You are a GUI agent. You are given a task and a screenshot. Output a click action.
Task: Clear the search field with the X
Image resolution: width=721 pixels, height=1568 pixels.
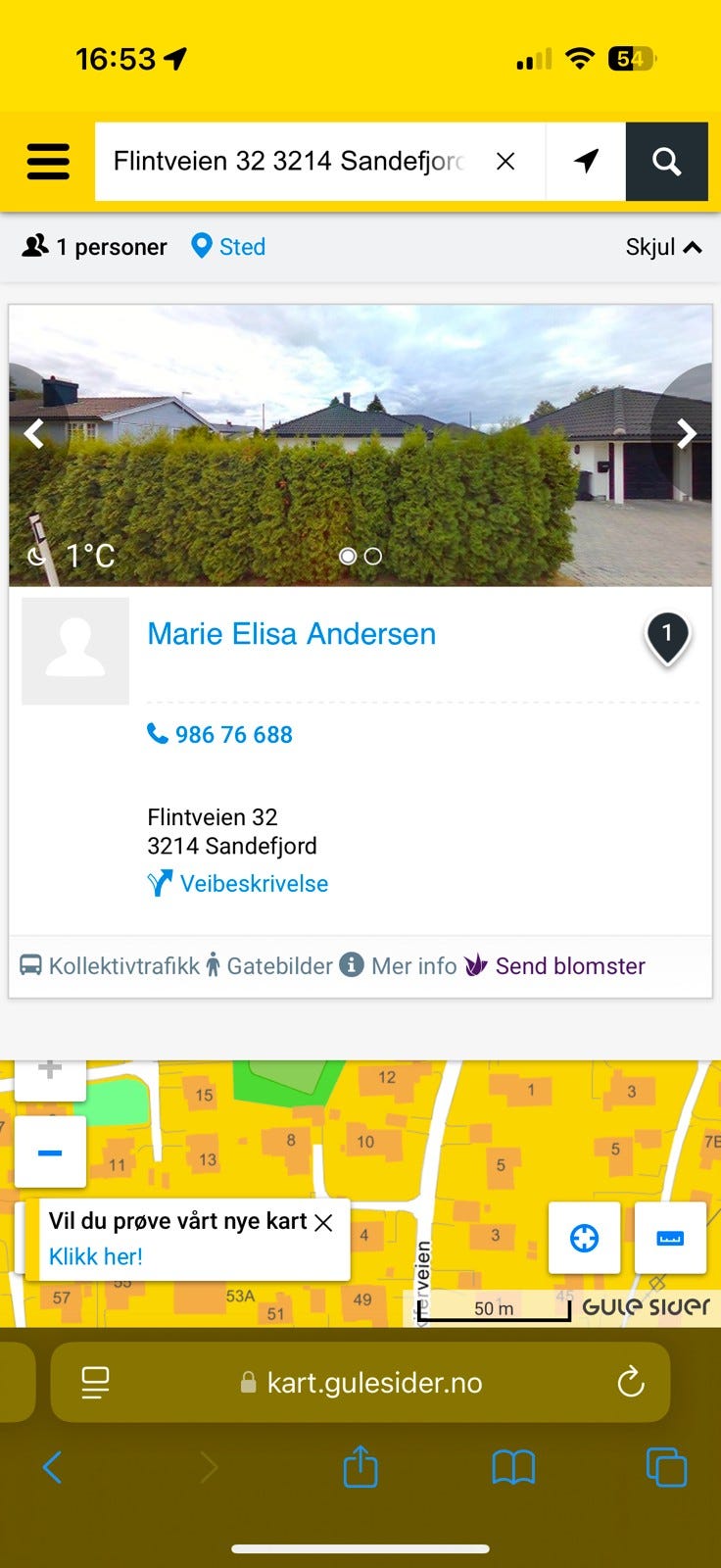coord(505,161)
